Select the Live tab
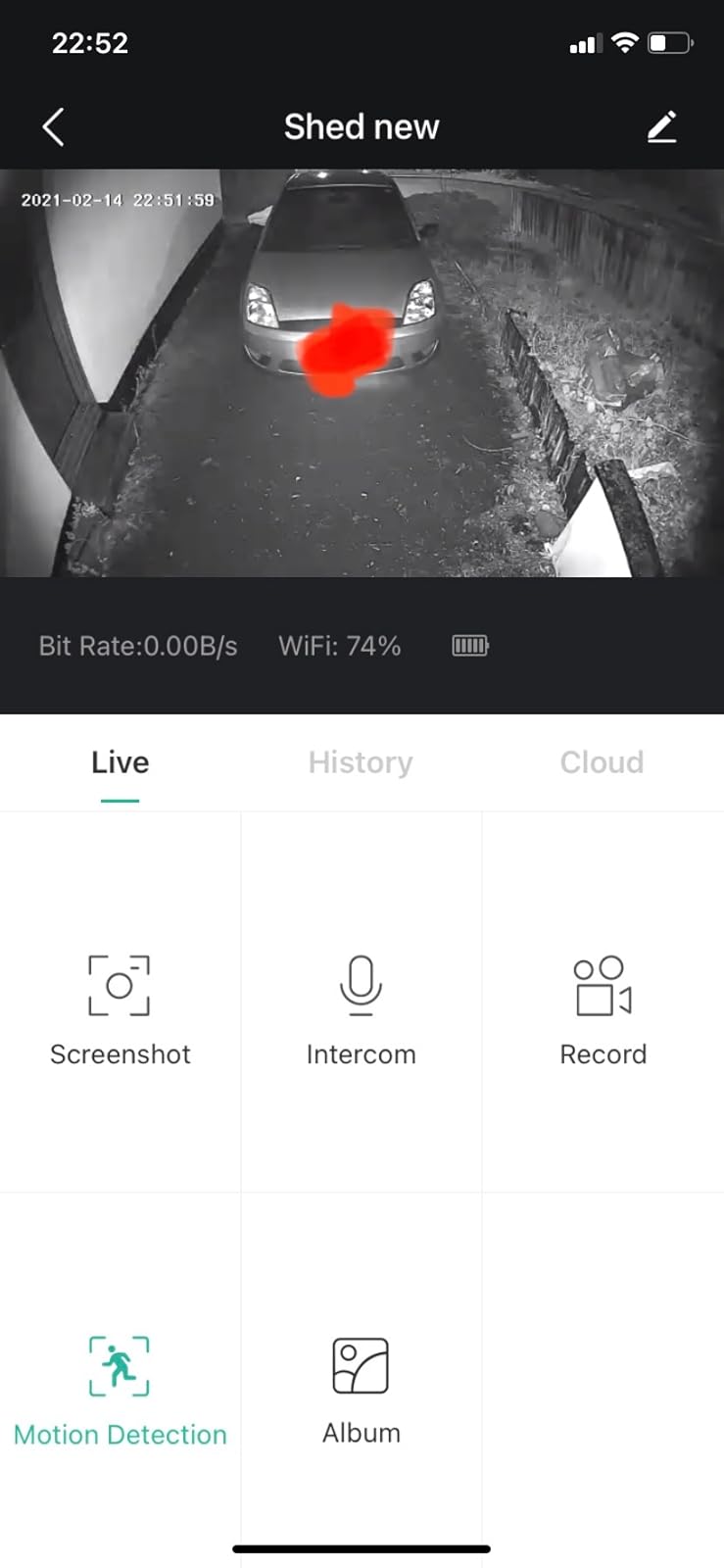The width and height of the screenshot is (724, 1568). click(x=120, y=762)
